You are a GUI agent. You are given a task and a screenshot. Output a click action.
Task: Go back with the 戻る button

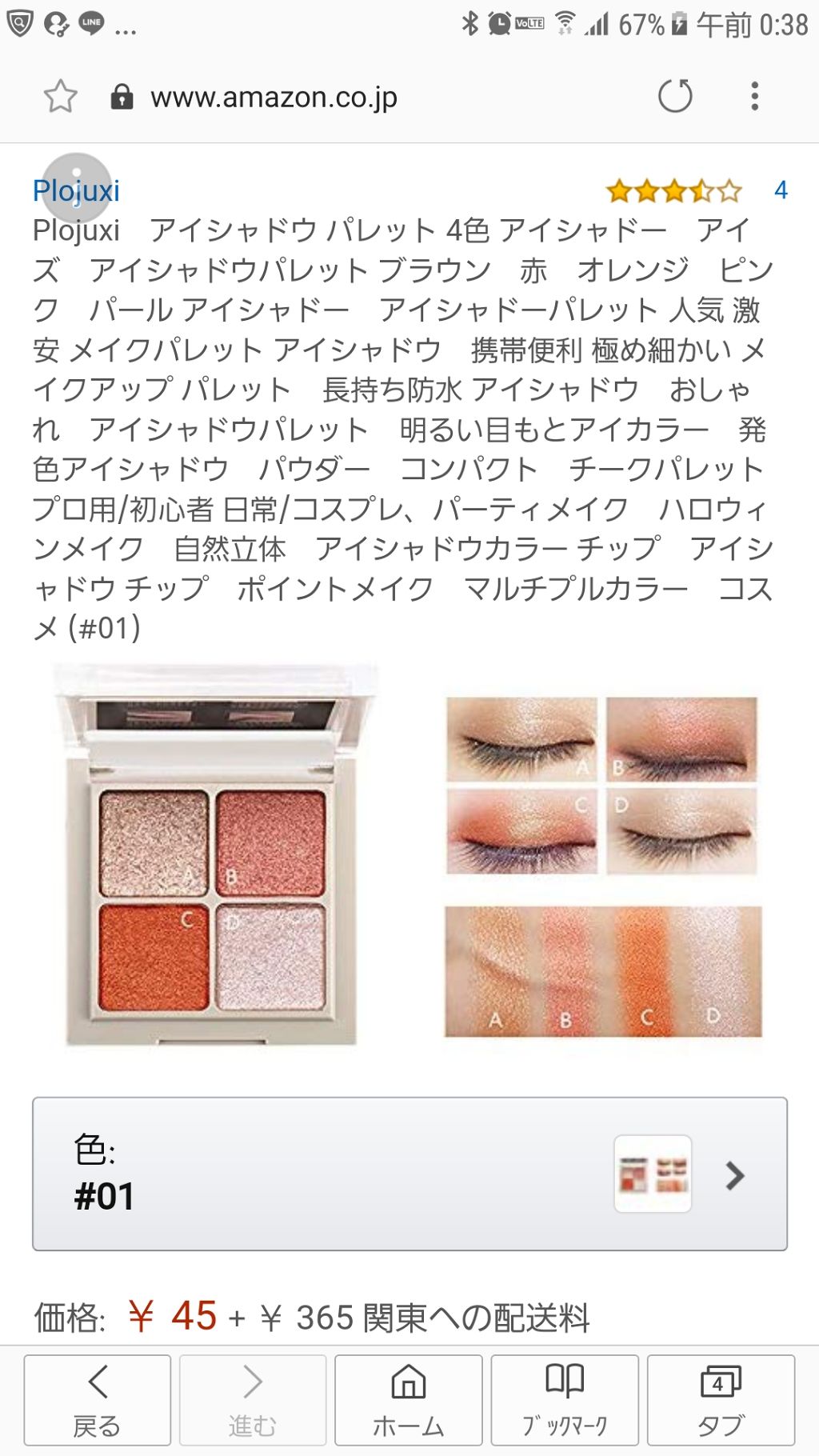coord(98,1399)
